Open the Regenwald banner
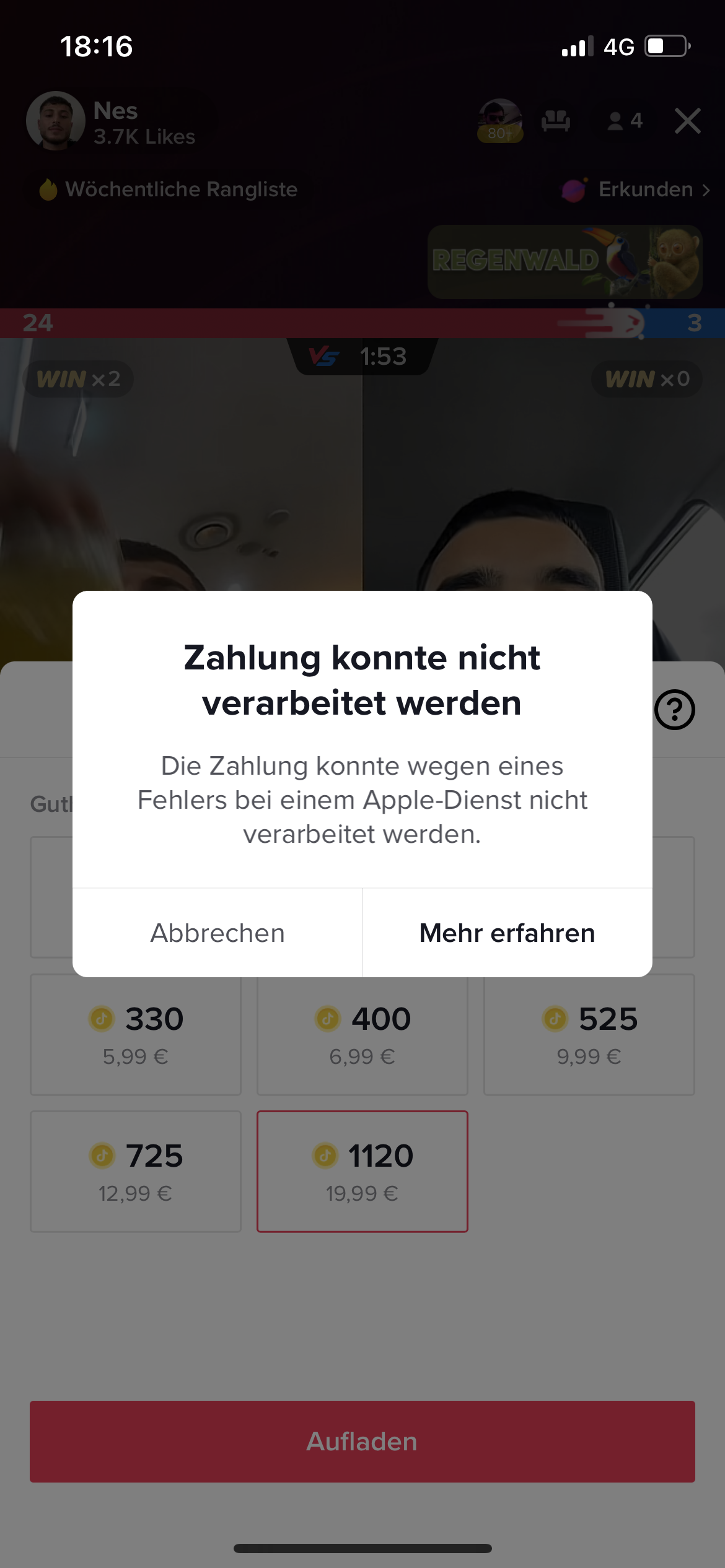This screenshot has height=1568, width=725. 565,261
